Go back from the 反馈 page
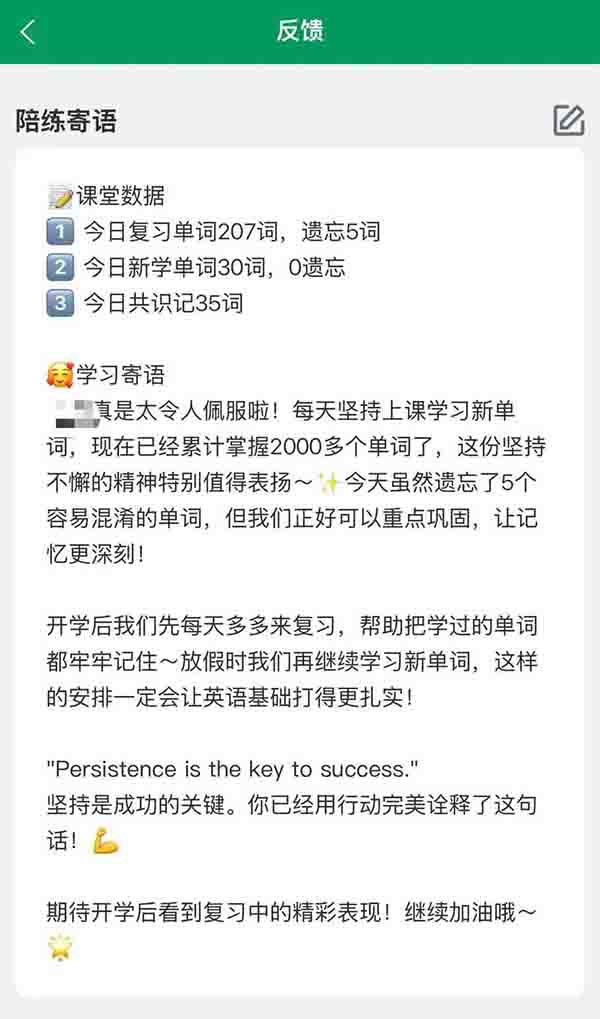Image resolution: width=600 pixels, height=1019 pixels. pos(27,32)
